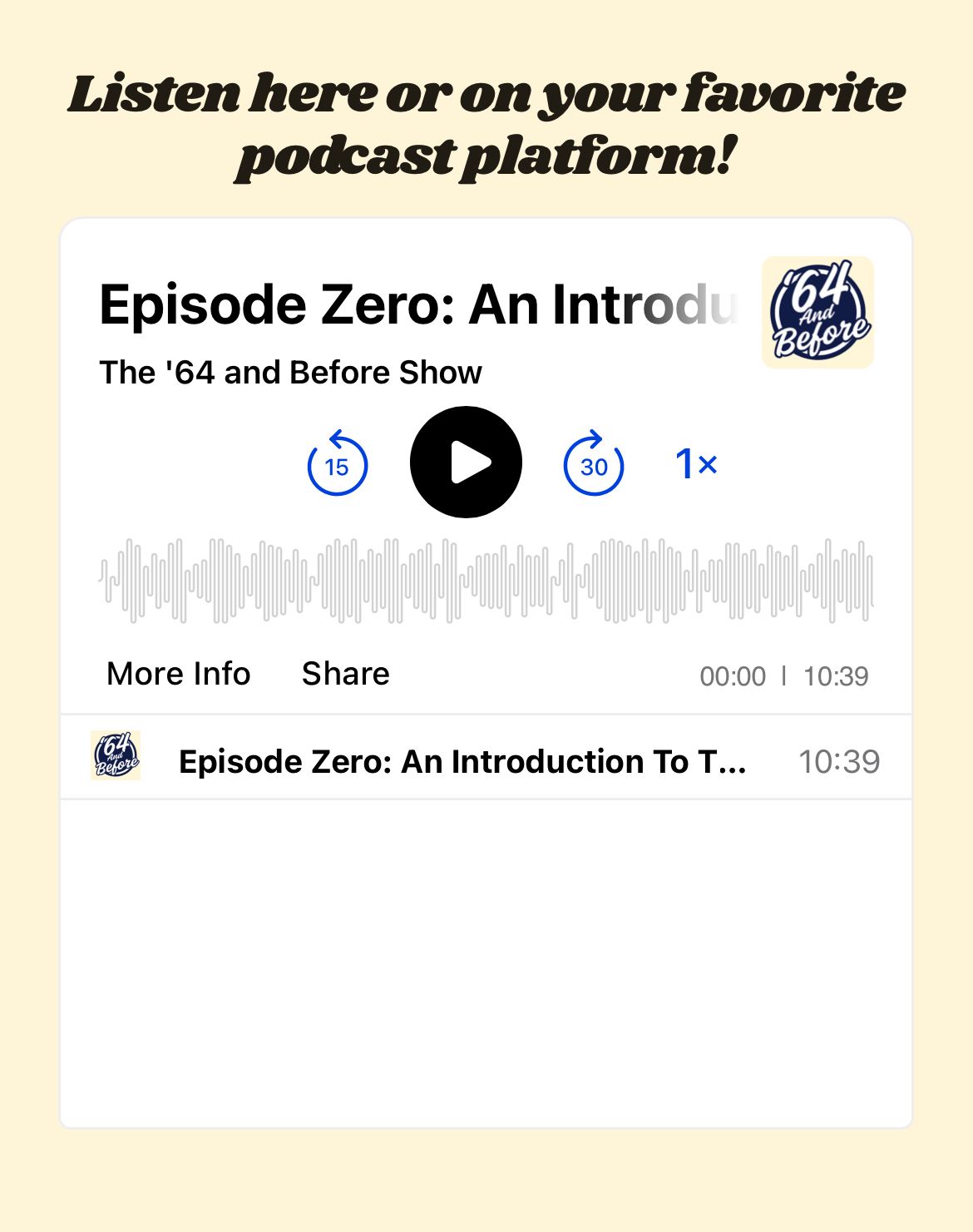Play Episode Zero podcast
The height and width of the screenshot is (1232, 973).
[466, 463]
